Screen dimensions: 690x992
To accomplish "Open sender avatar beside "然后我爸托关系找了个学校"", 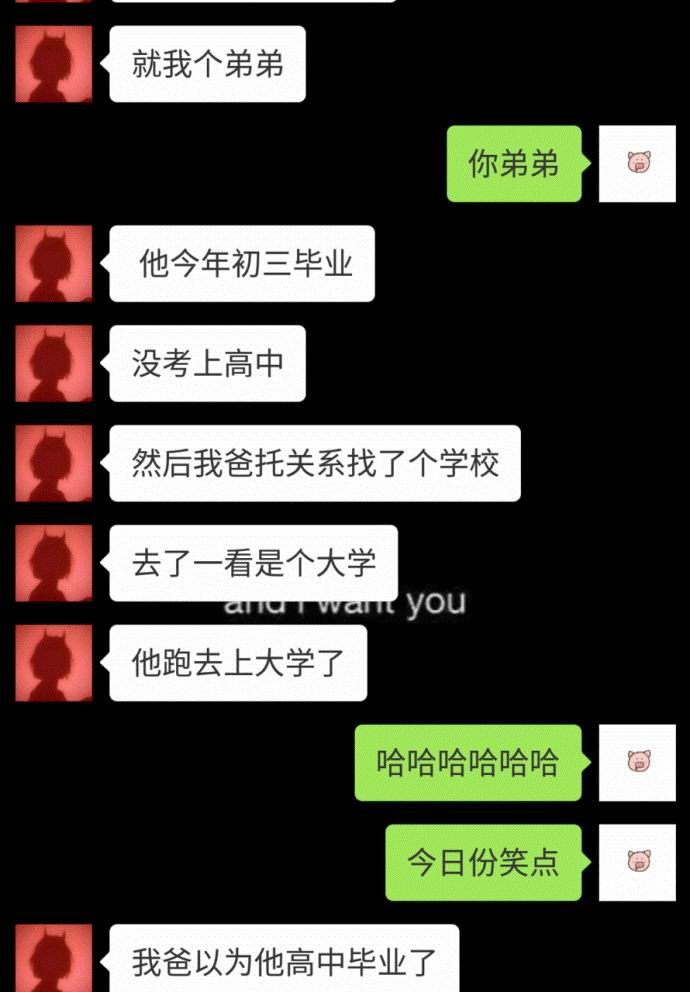I will click(x=54, y=463).
